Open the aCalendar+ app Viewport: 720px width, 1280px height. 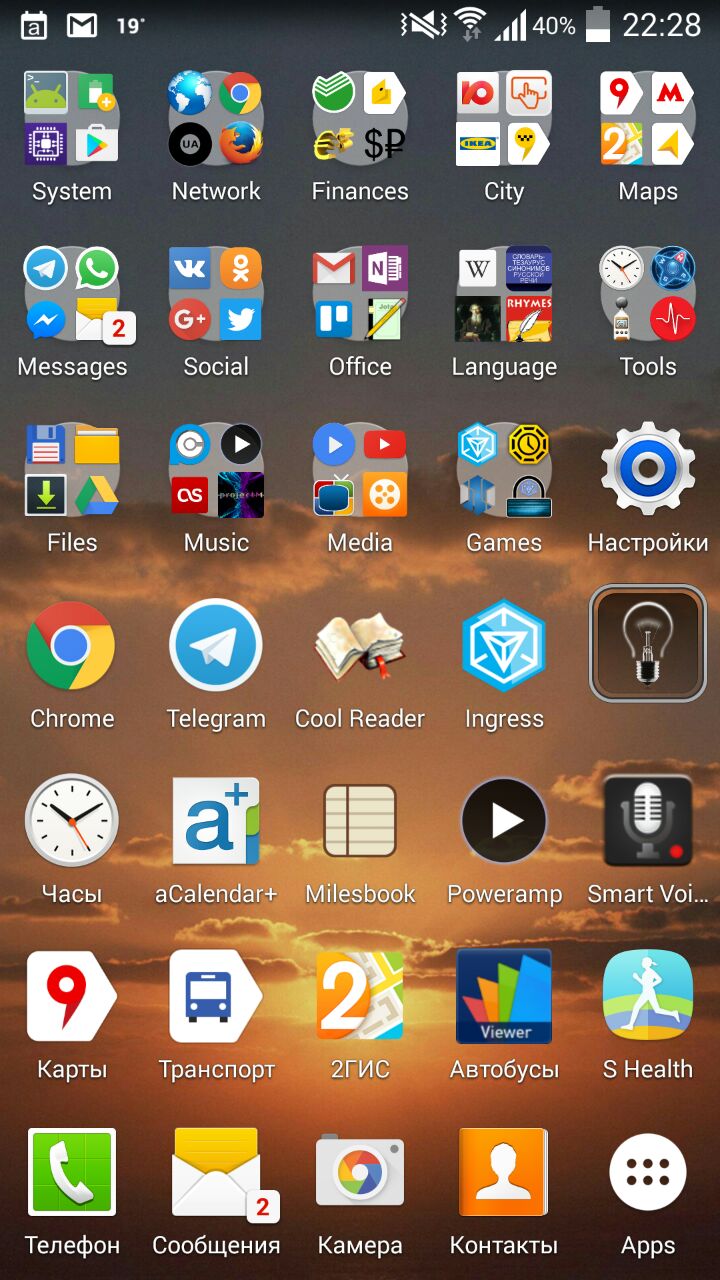click(x=216, y=822)
